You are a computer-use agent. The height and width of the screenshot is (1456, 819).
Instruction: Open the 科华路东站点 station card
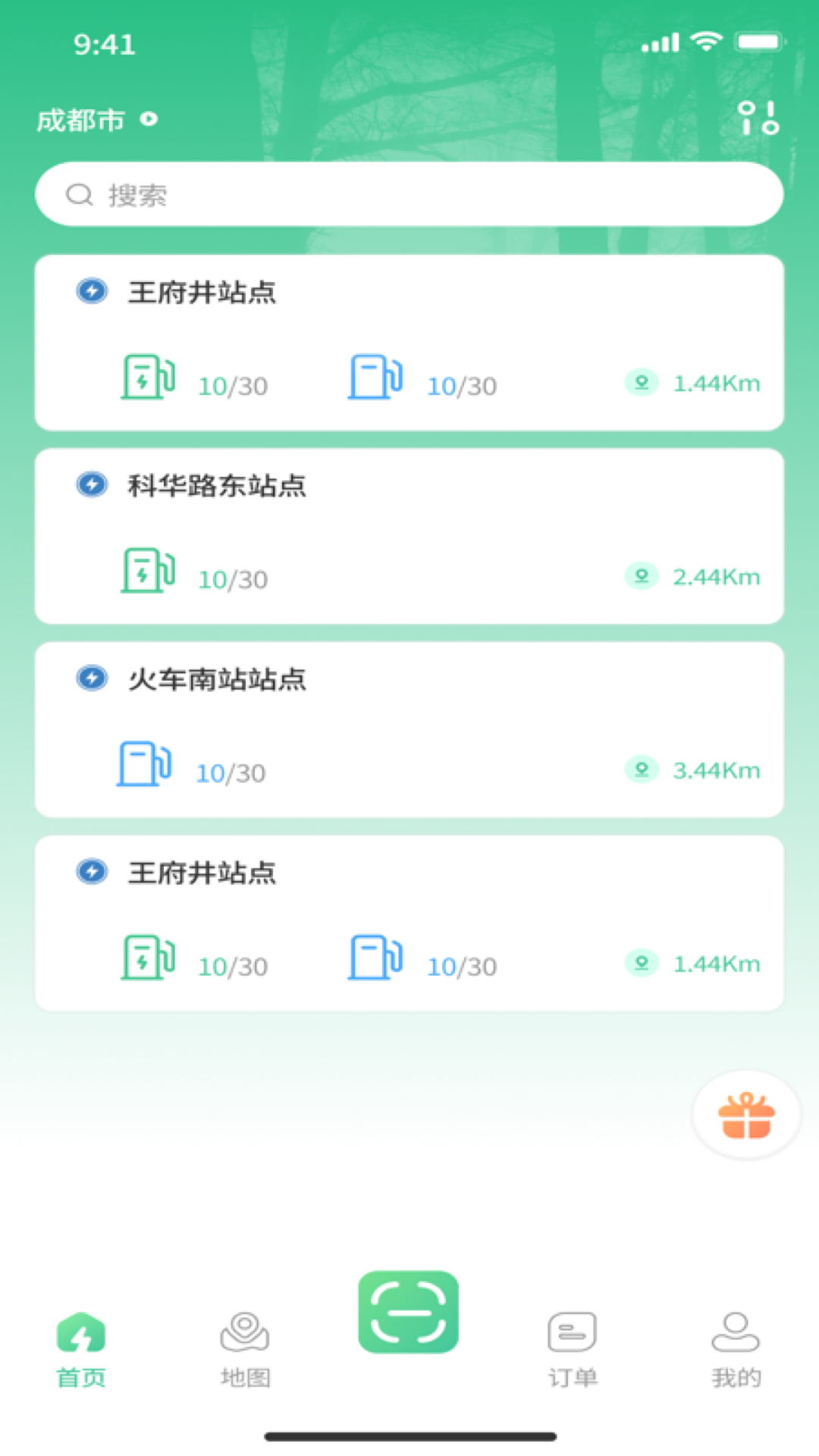point(409,536)
